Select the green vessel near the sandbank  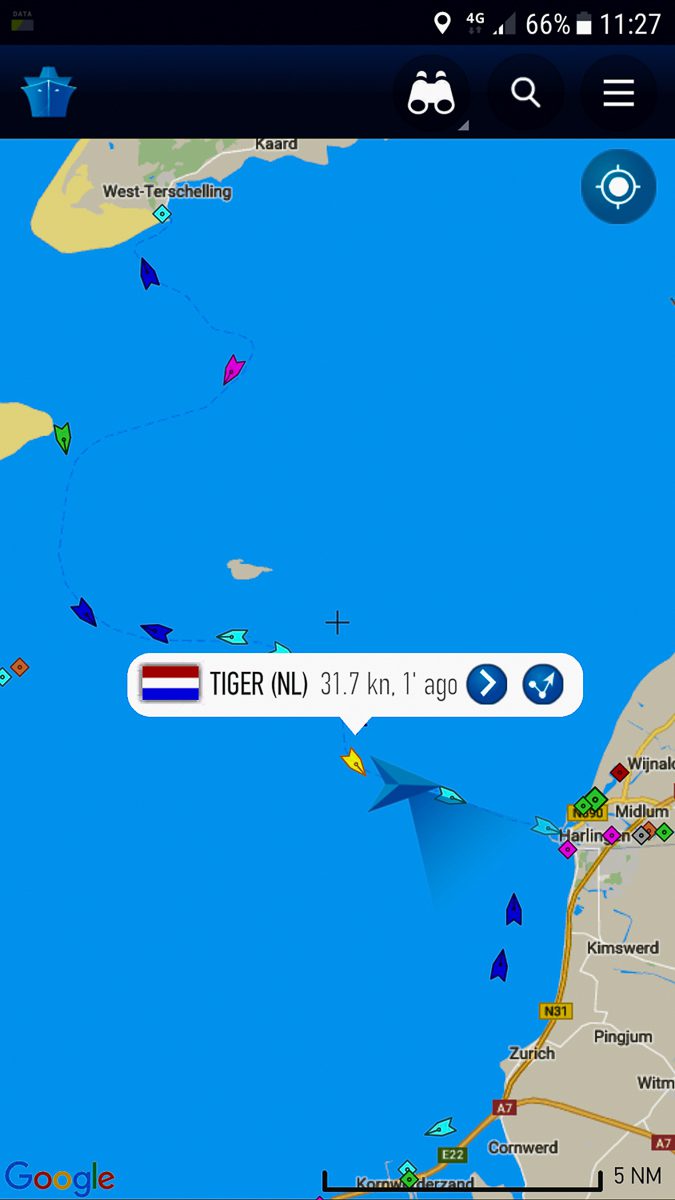63,437
